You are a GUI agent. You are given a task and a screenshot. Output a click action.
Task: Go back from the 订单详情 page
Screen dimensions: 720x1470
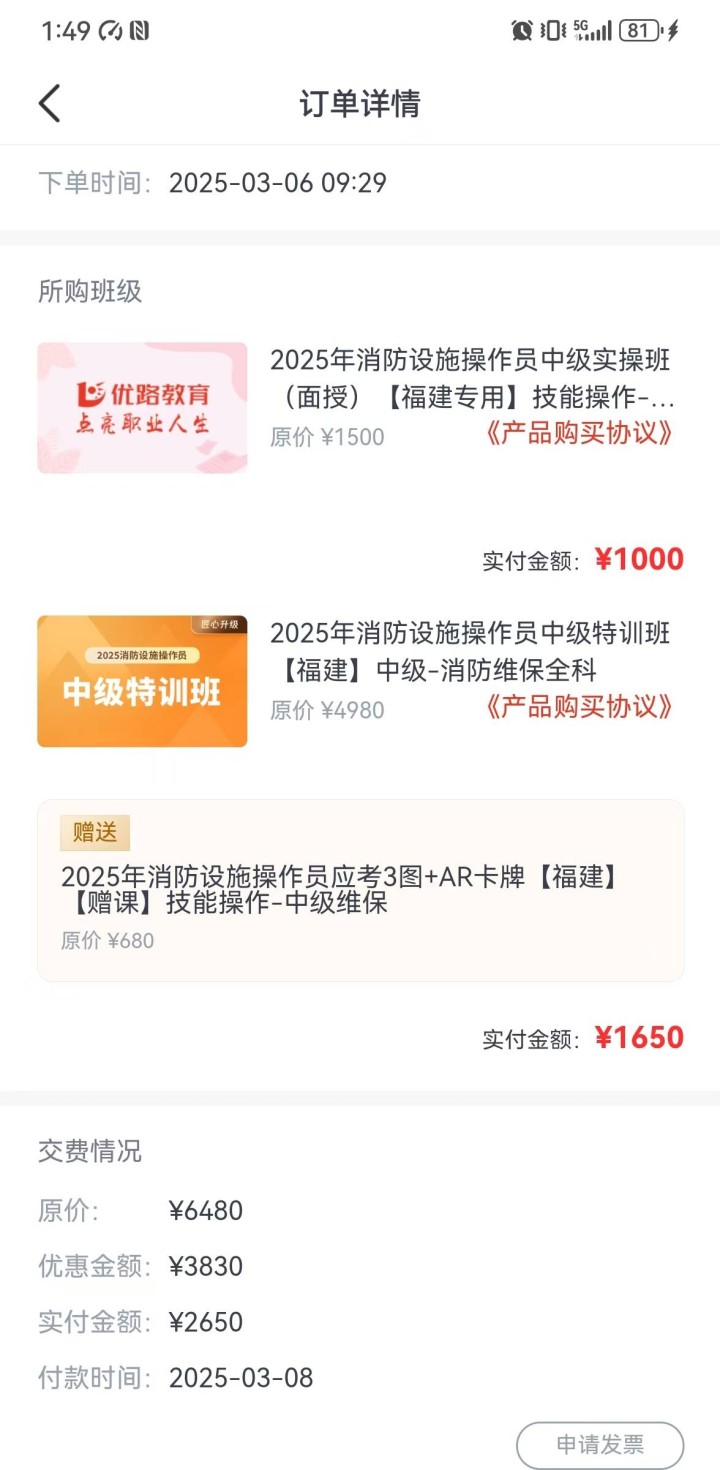(50, 104)
